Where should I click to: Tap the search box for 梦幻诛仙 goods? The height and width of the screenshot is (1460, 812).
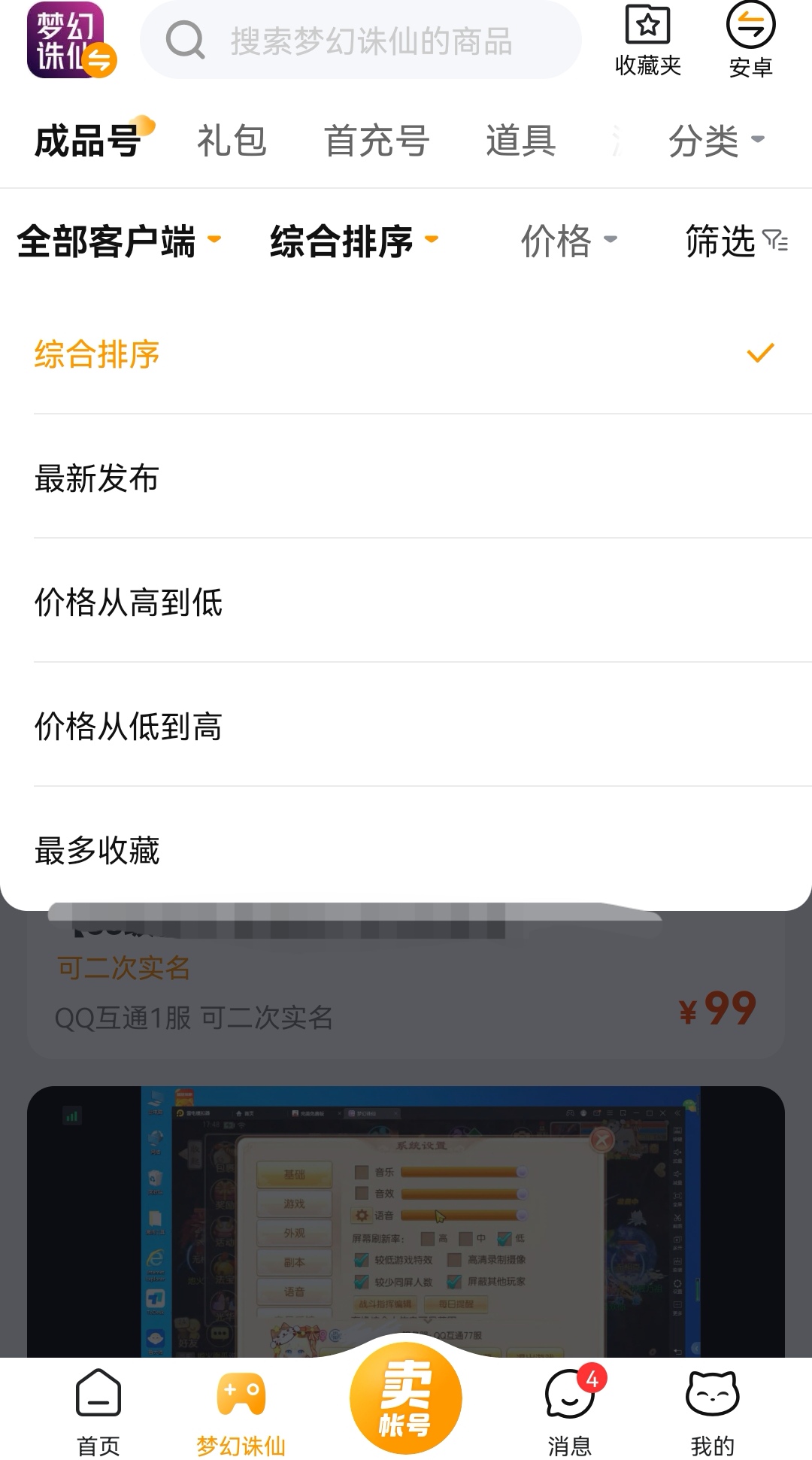(361, 41)
